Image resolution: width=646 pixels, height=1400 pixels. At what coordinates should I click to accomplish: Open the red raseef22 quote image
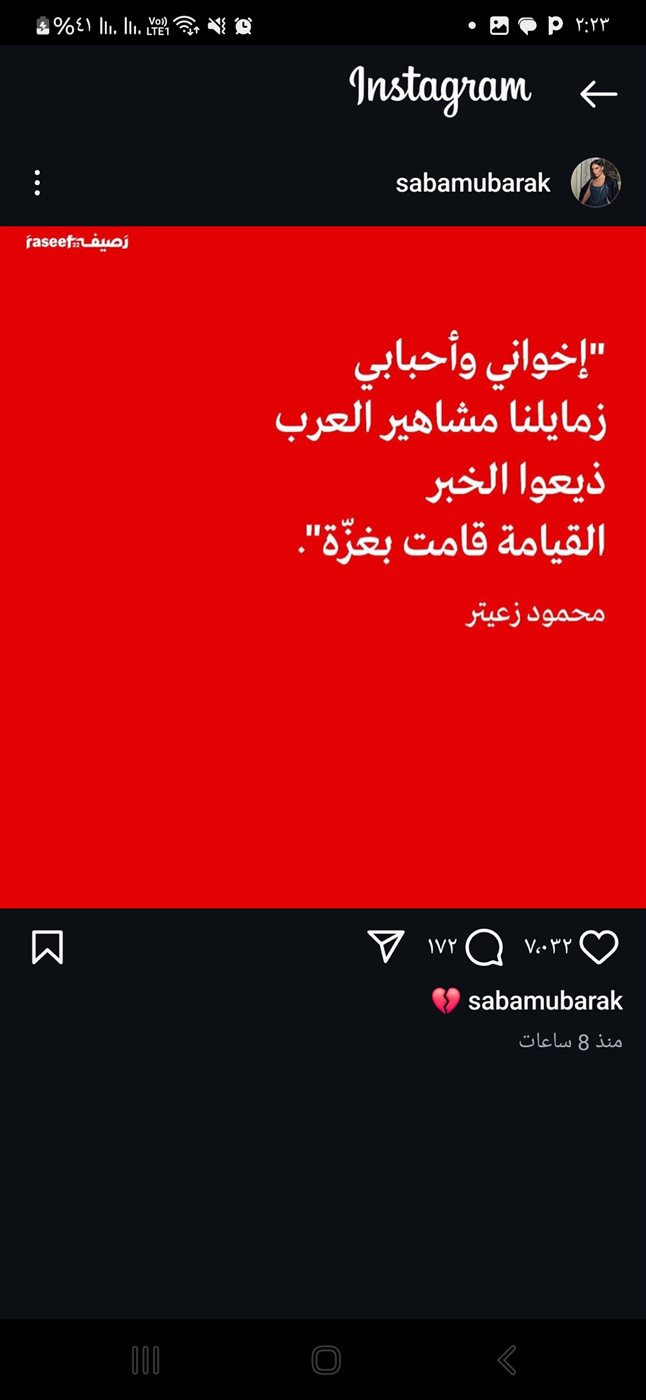click(x=323, y=567)
